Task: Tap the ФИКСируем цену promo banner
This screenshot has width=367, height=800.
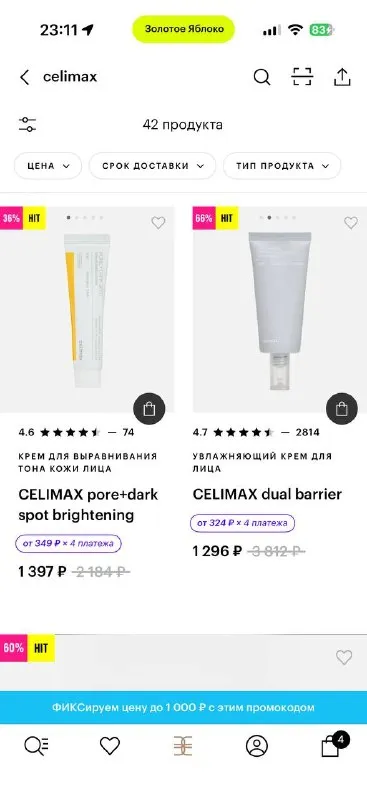Action: click(x=183, y=708)
